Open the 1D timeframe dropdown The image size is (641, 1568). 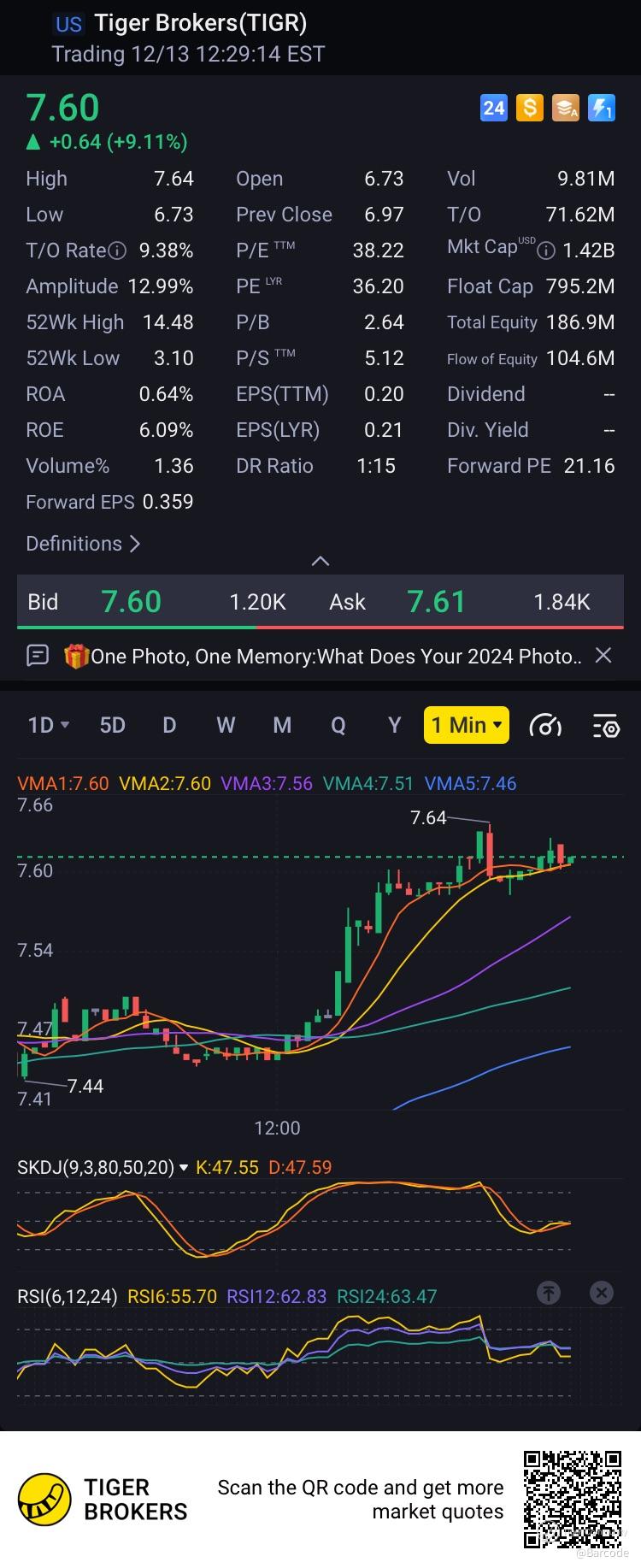pos(48,725)
